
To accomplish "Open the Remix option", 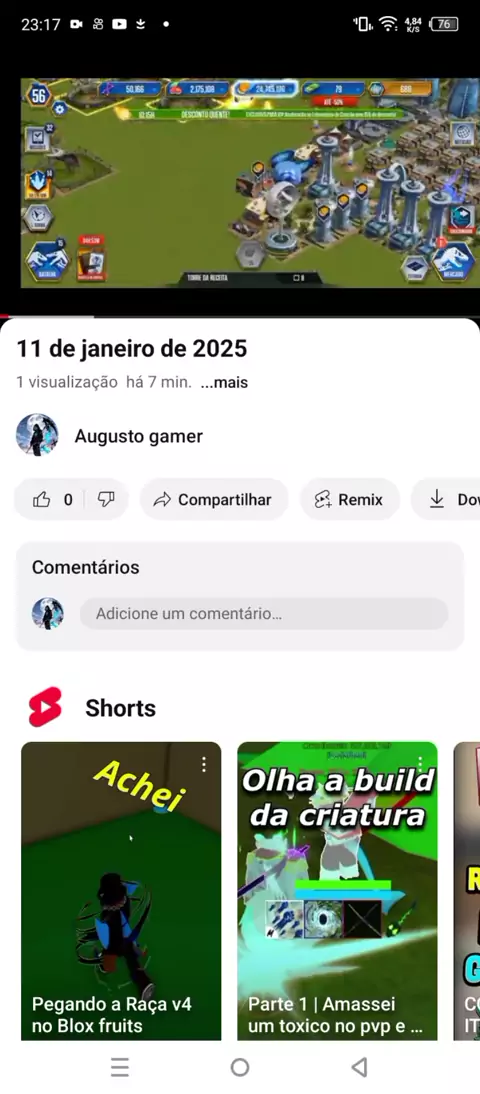I will click(x=350, y=500).
